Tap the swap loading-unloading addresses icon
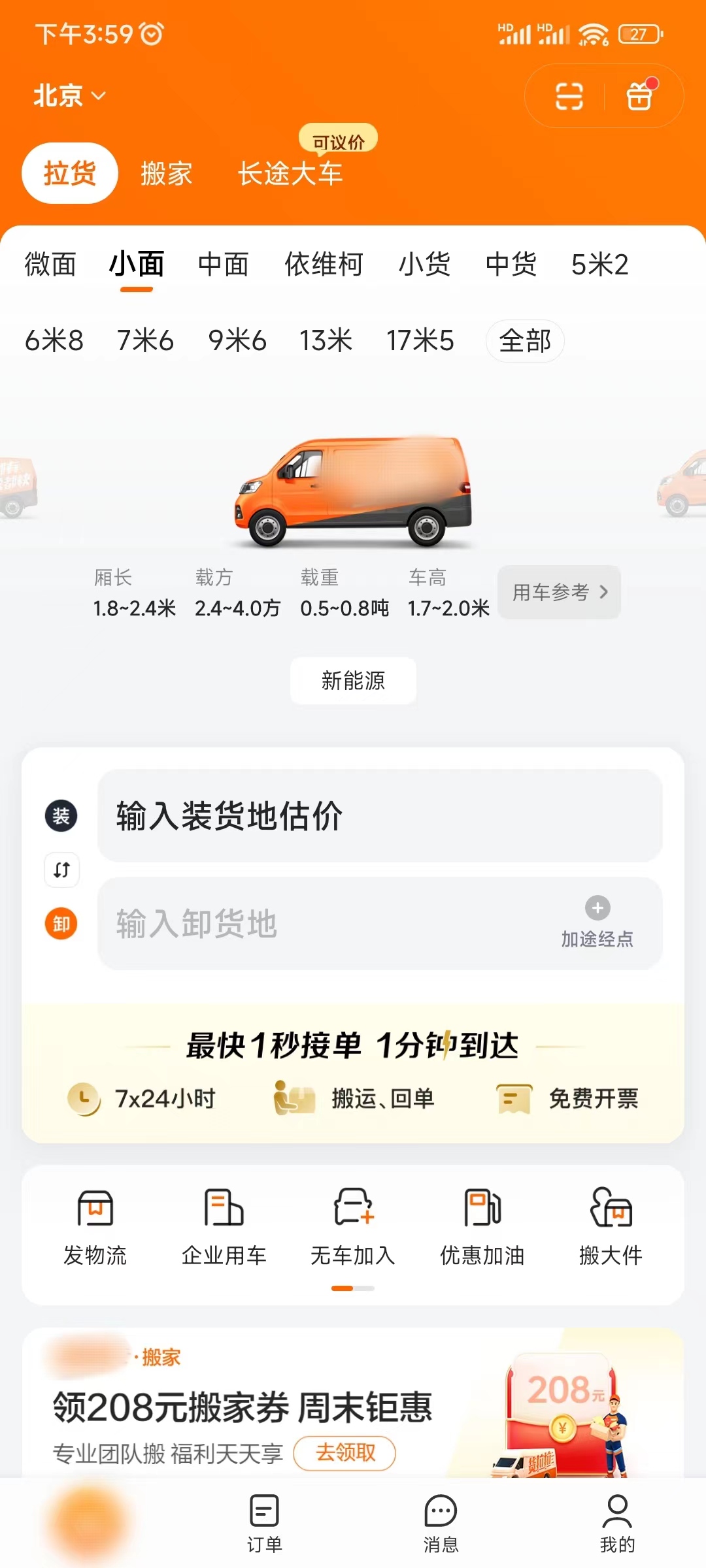 61,870
